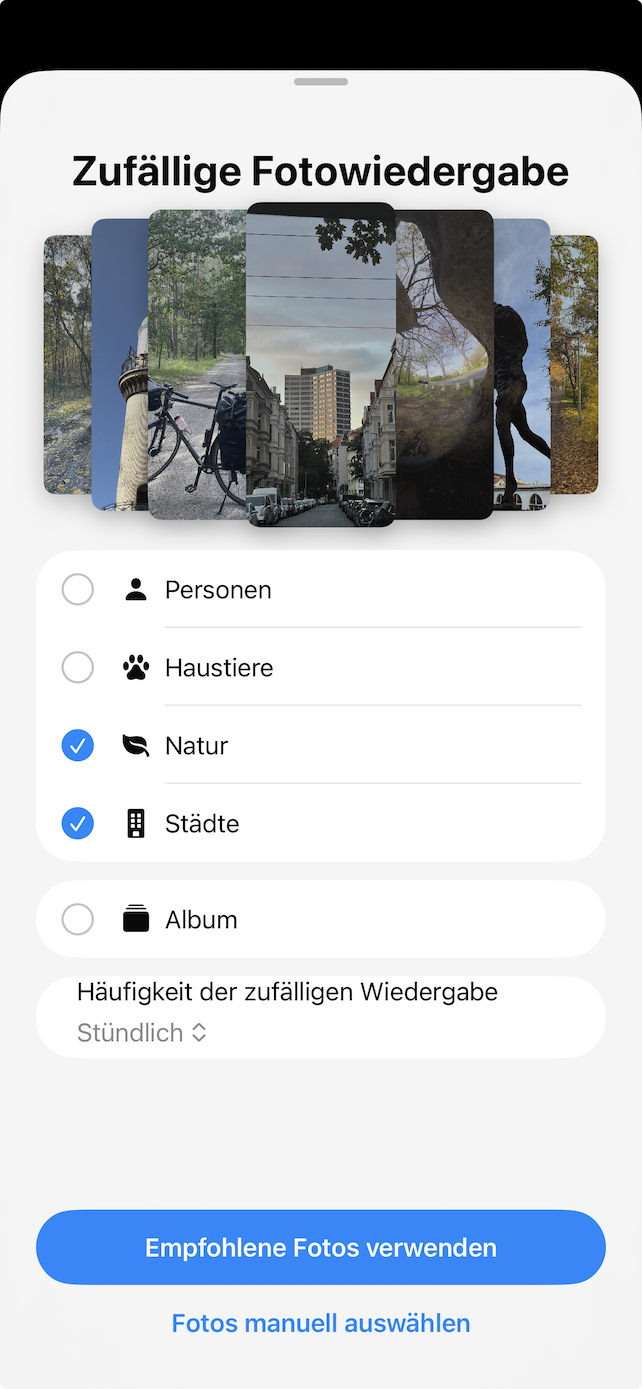Uncheck the Natur category
The height and width of the screenshot is (1389, 642).
pyautogui.click(x=78, y=746)
